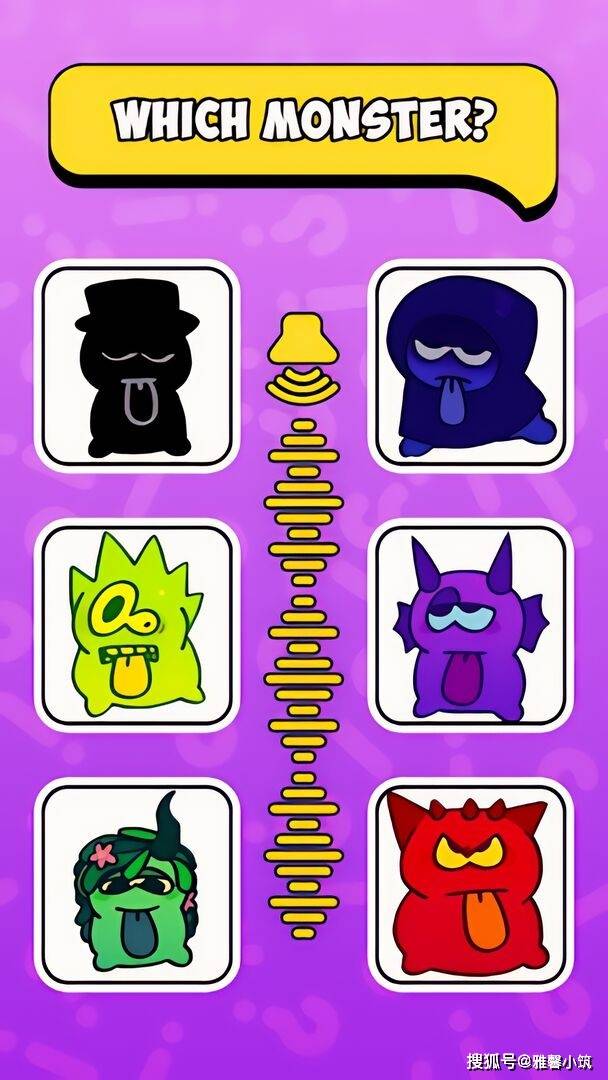The width and height of the screenshot is (608, 1080).
Task: Select the red angry-eyed monster
Action: pyautogui.click(x=470, y=884)
